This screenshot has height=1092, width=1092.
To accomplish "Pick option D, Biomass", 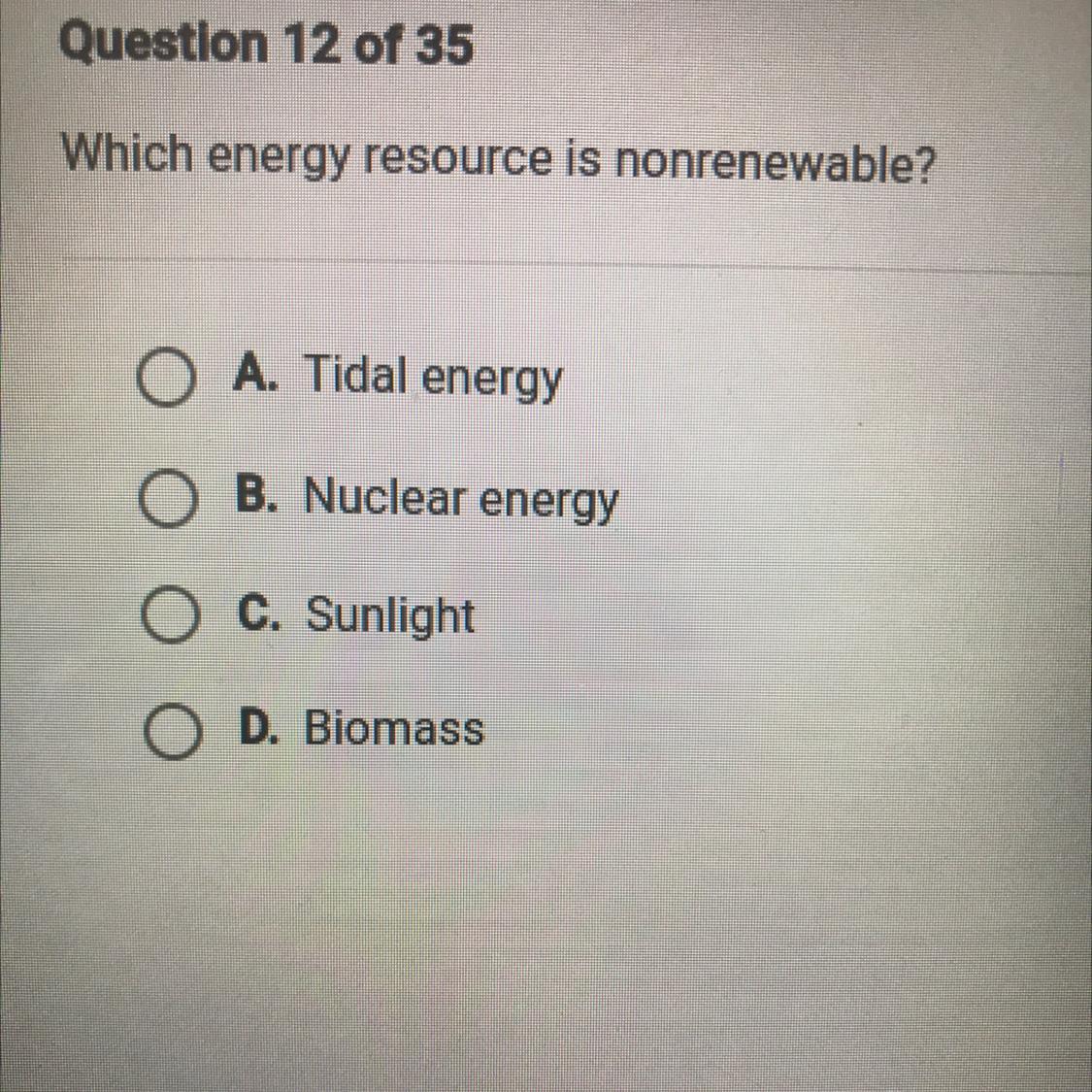I will click(x=171, y=733).
